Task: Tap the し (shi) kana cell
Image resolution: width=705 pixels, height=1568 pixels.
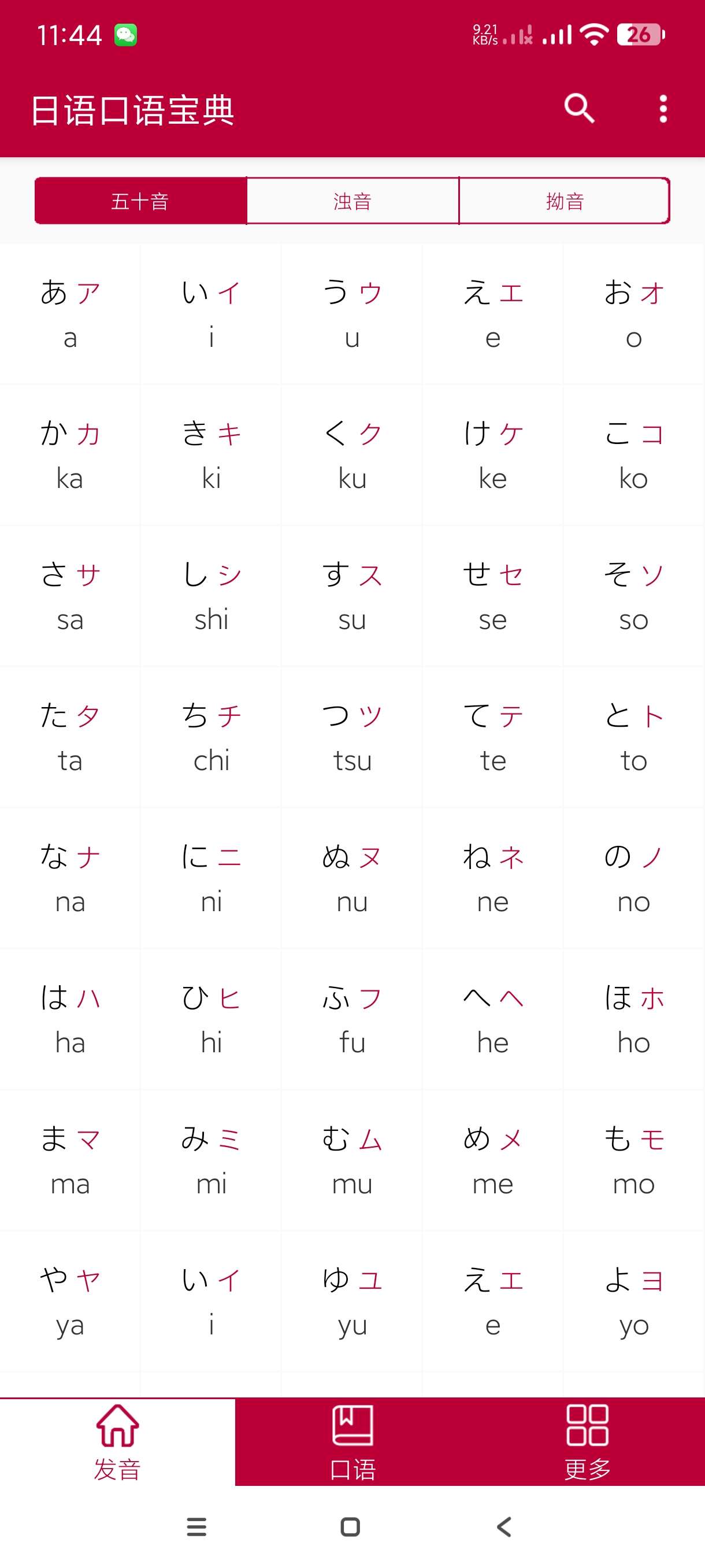Action: click(211, 596)
